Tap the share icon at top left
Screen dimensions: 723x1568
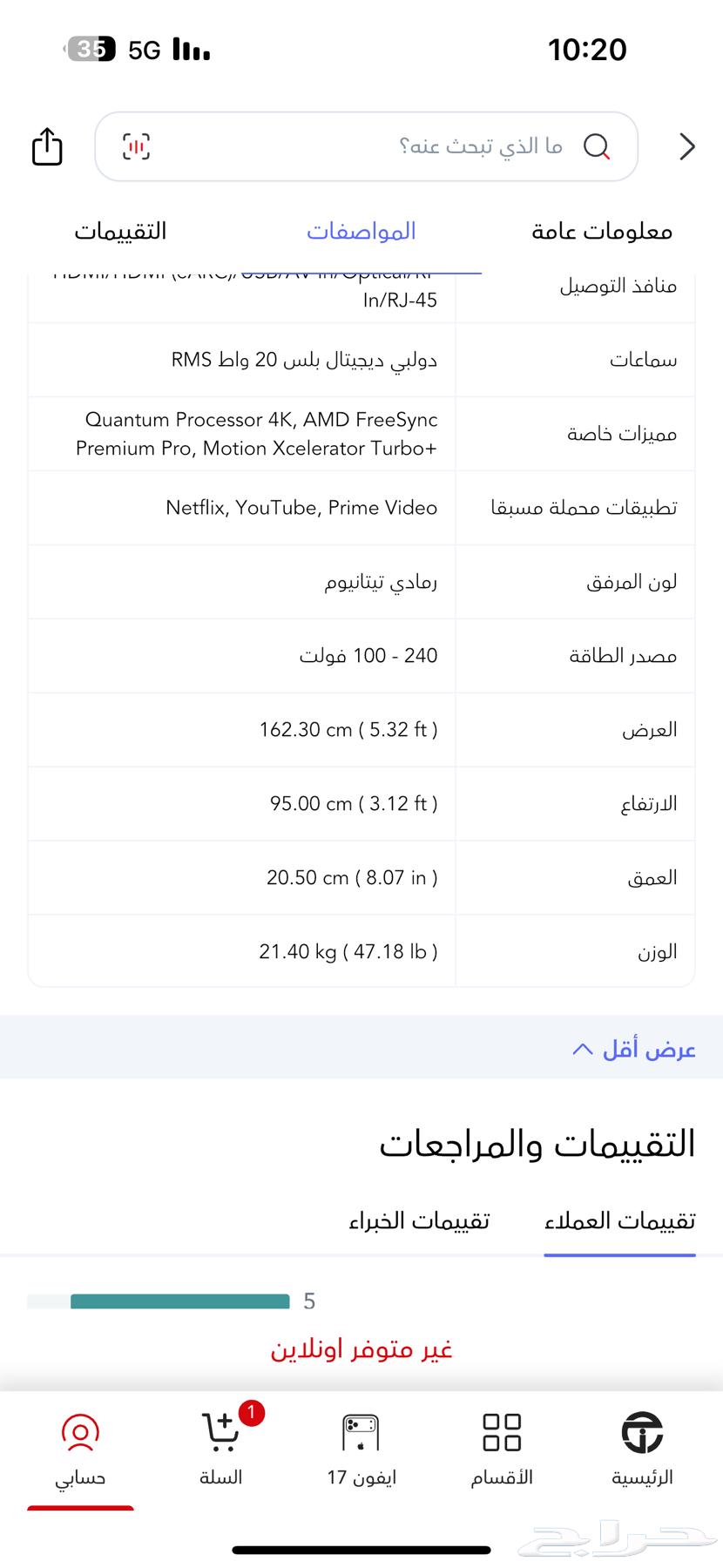pos(45,146)
